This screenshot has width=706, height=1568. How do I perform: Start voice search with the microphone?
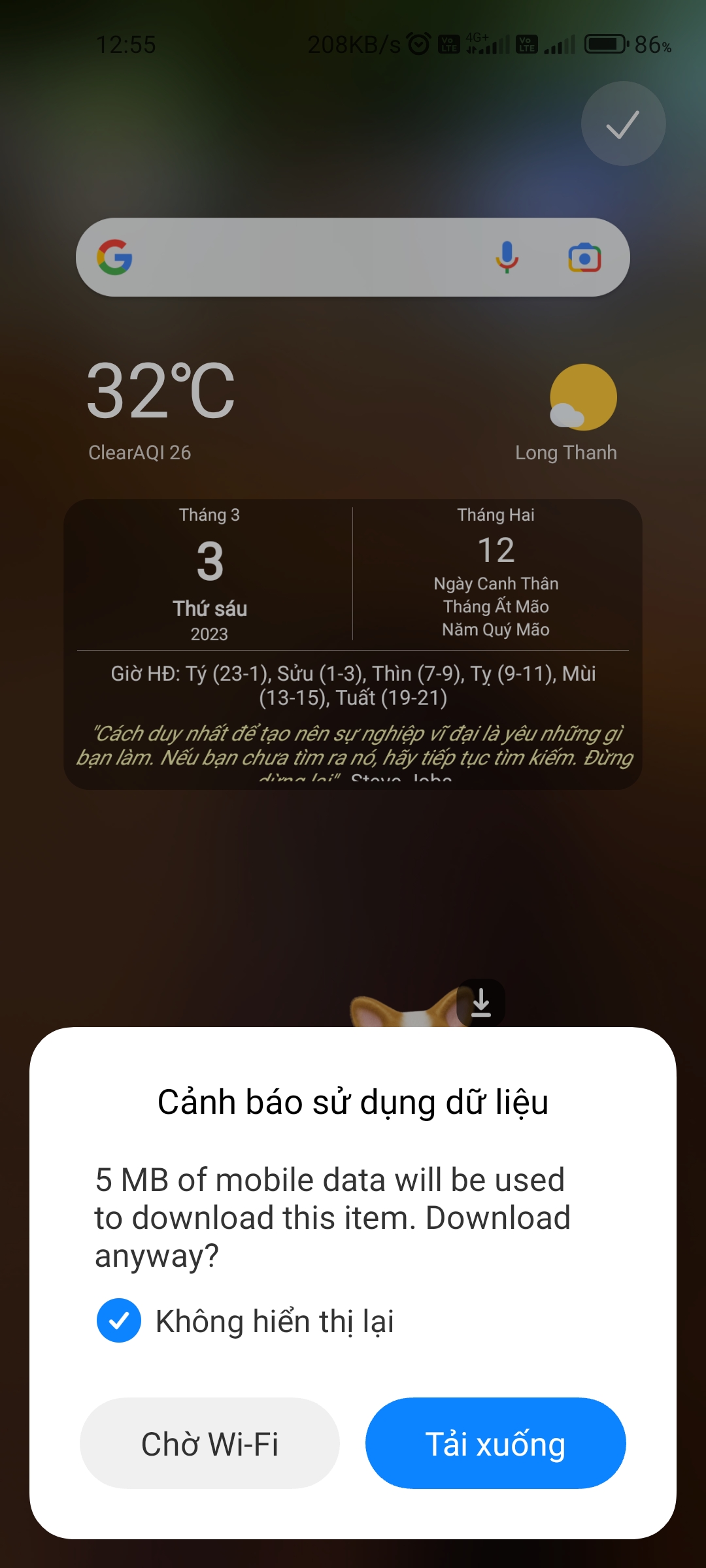tap(507, 257)
